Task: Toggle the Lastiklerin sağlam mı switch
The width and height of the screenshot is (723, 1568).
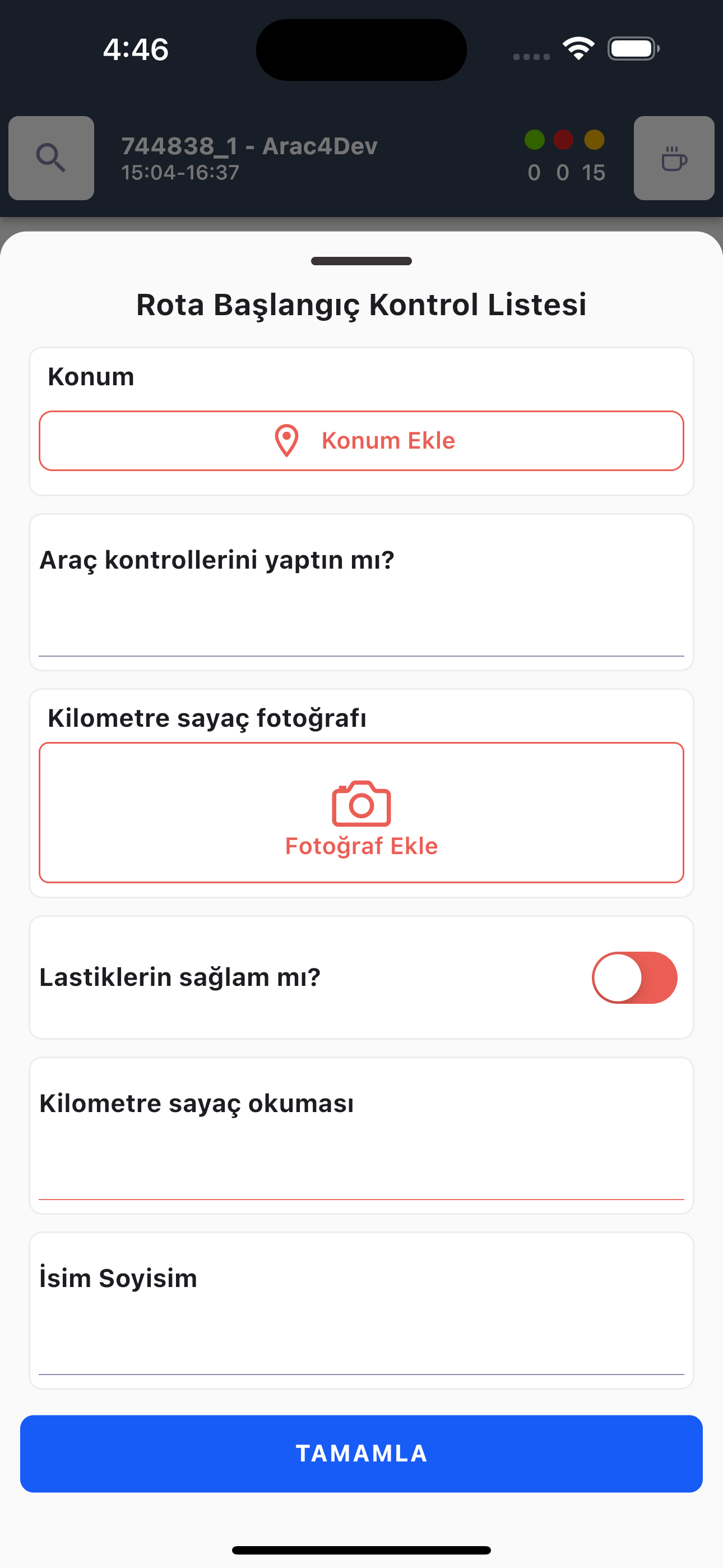Action: coord(634,977)
